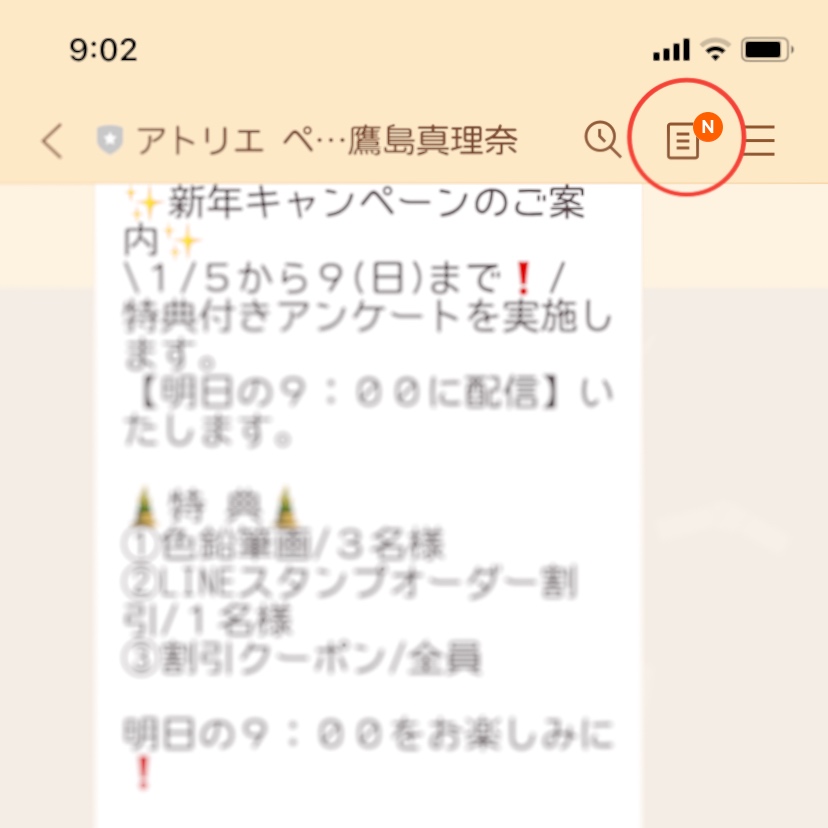The width and height of the screenshot is (828, 828).
Task: Open the chat's hamburger menu
Action: (760, 141)
